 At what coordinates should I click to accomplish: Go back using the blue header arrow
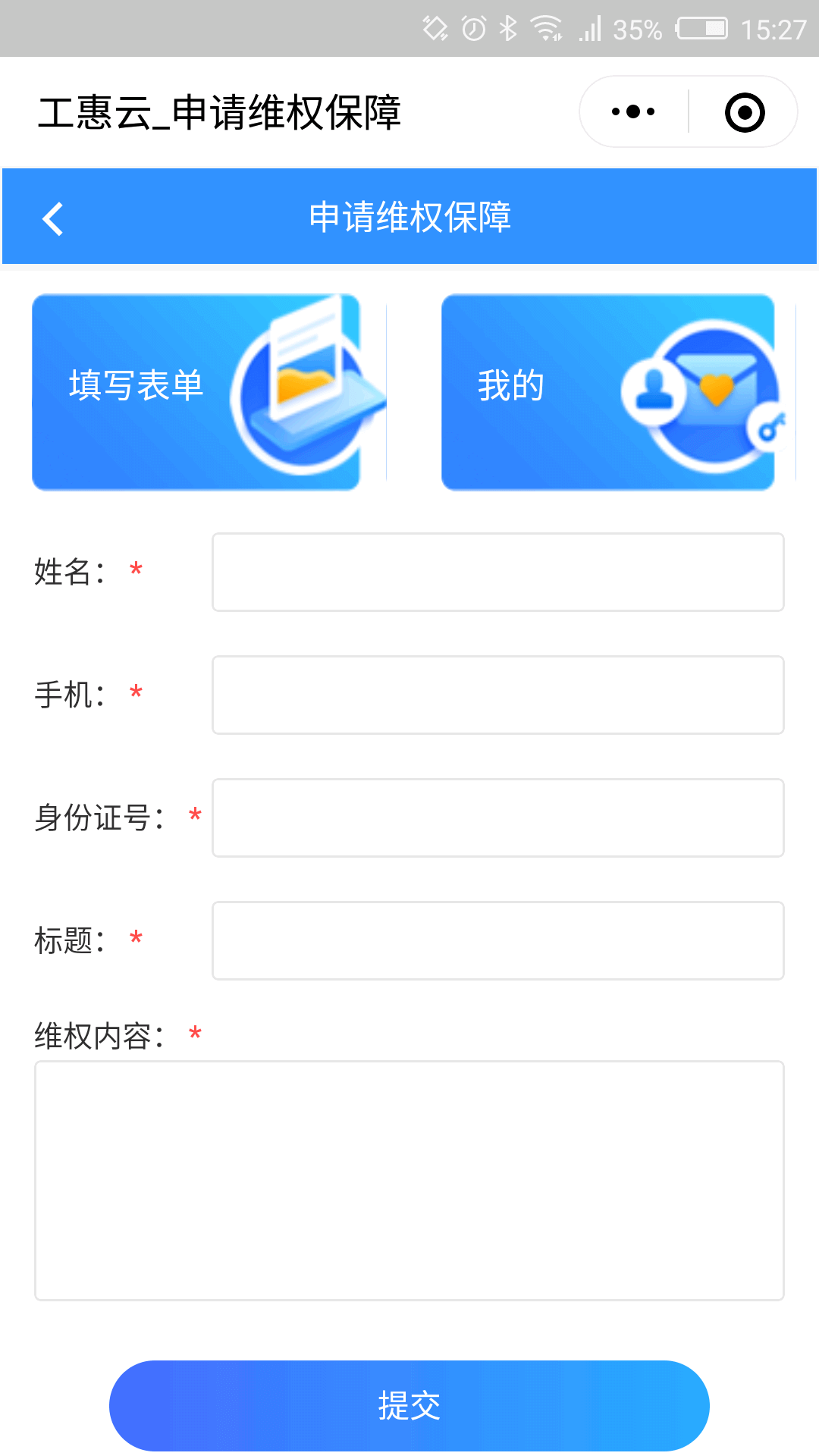coord(53,218)
